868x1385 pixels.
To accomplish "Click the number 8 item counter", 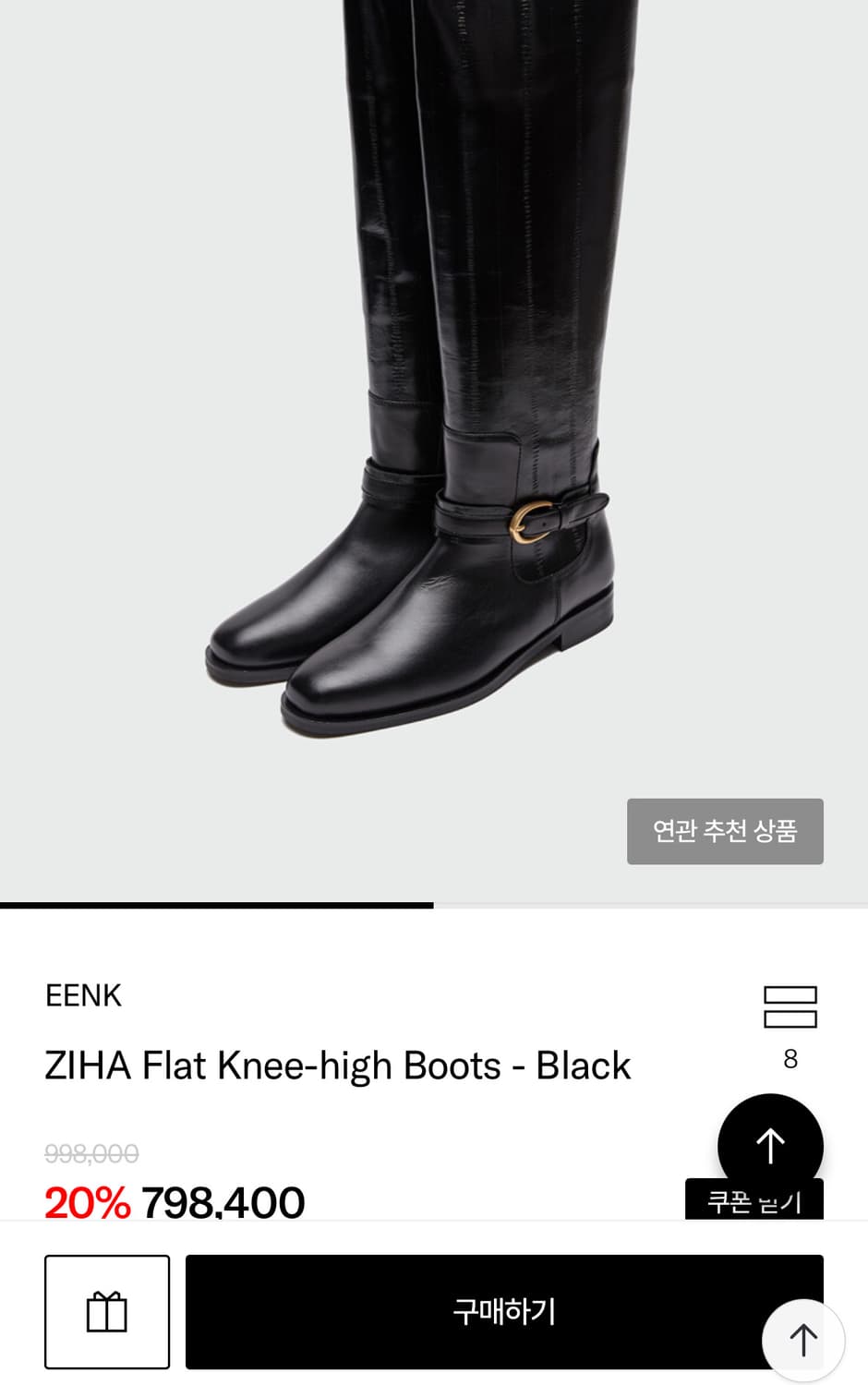I will pos(790,1060).
